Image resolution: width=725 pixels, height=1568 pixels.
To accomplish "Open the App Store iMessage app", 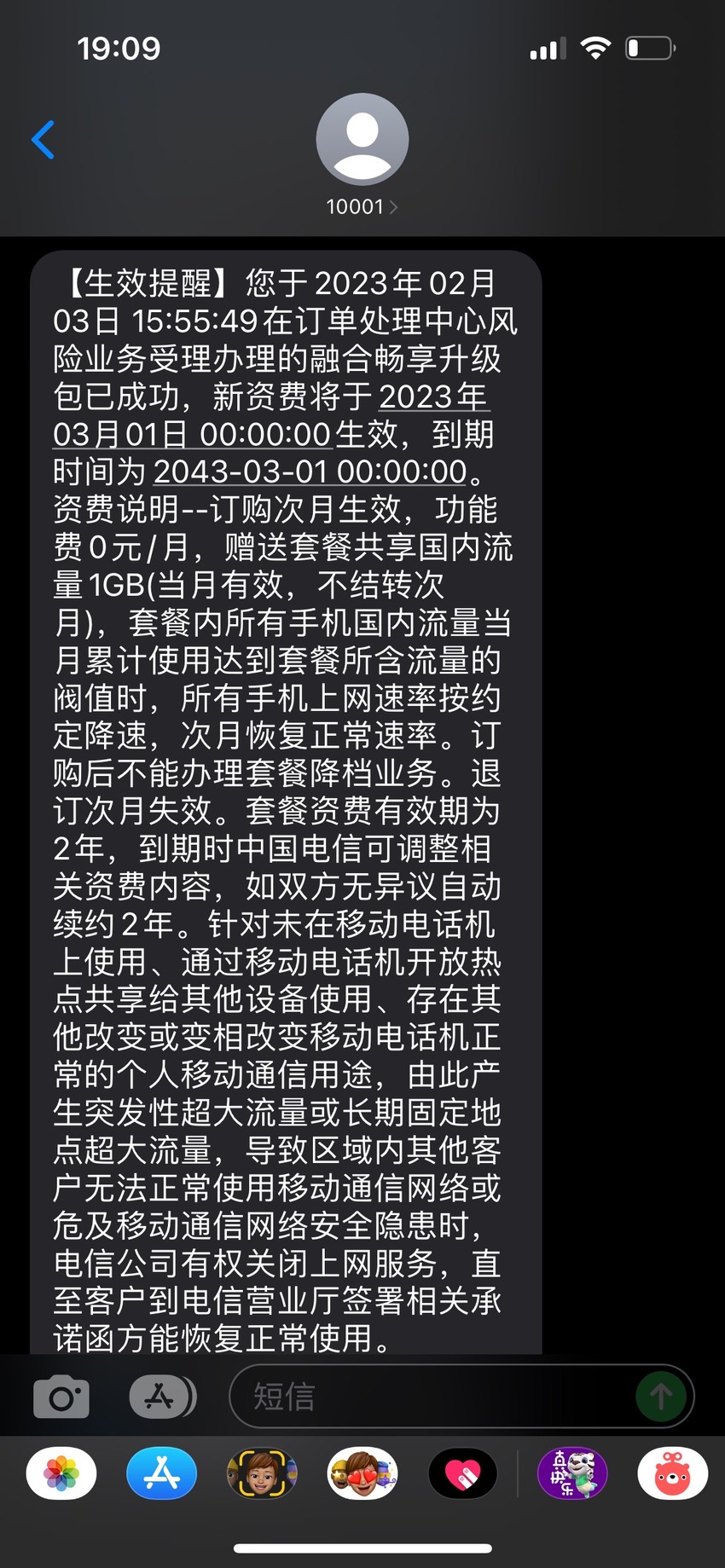I will coord(162,1473).
